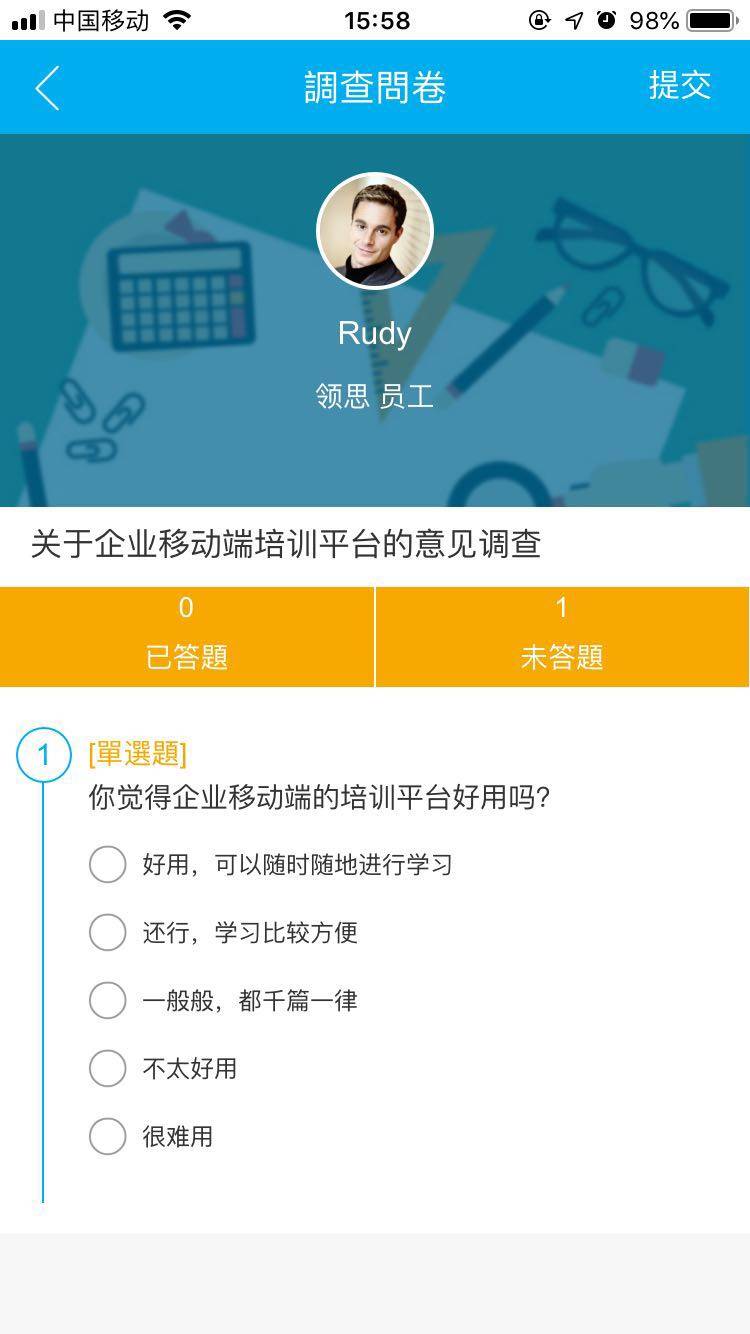Image resolution: width=750 pixels, height=1334 pixels.
Task: Pick the option 一般般，都千篇一律
Action: pyautogui.click(x=108, y=1000)
